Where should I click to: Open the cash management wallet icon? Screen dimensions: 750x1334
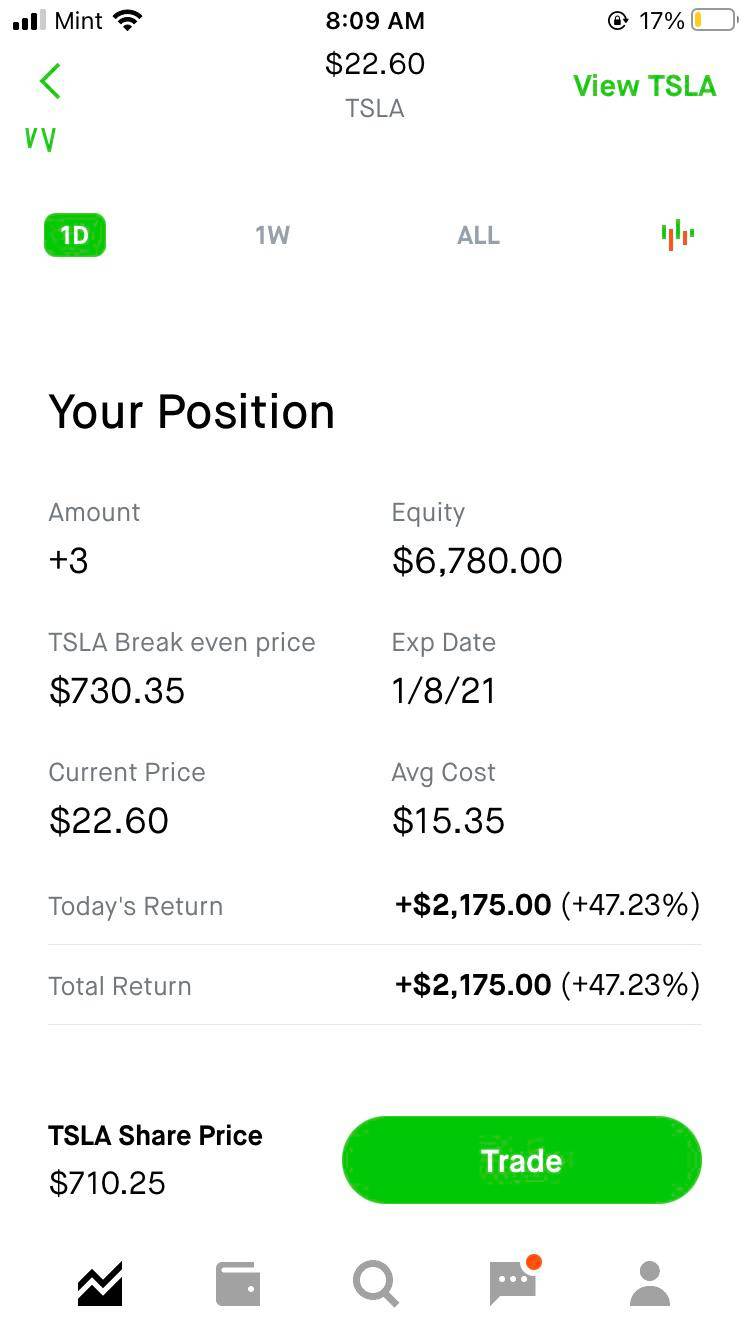click(x=237, y=1283)
